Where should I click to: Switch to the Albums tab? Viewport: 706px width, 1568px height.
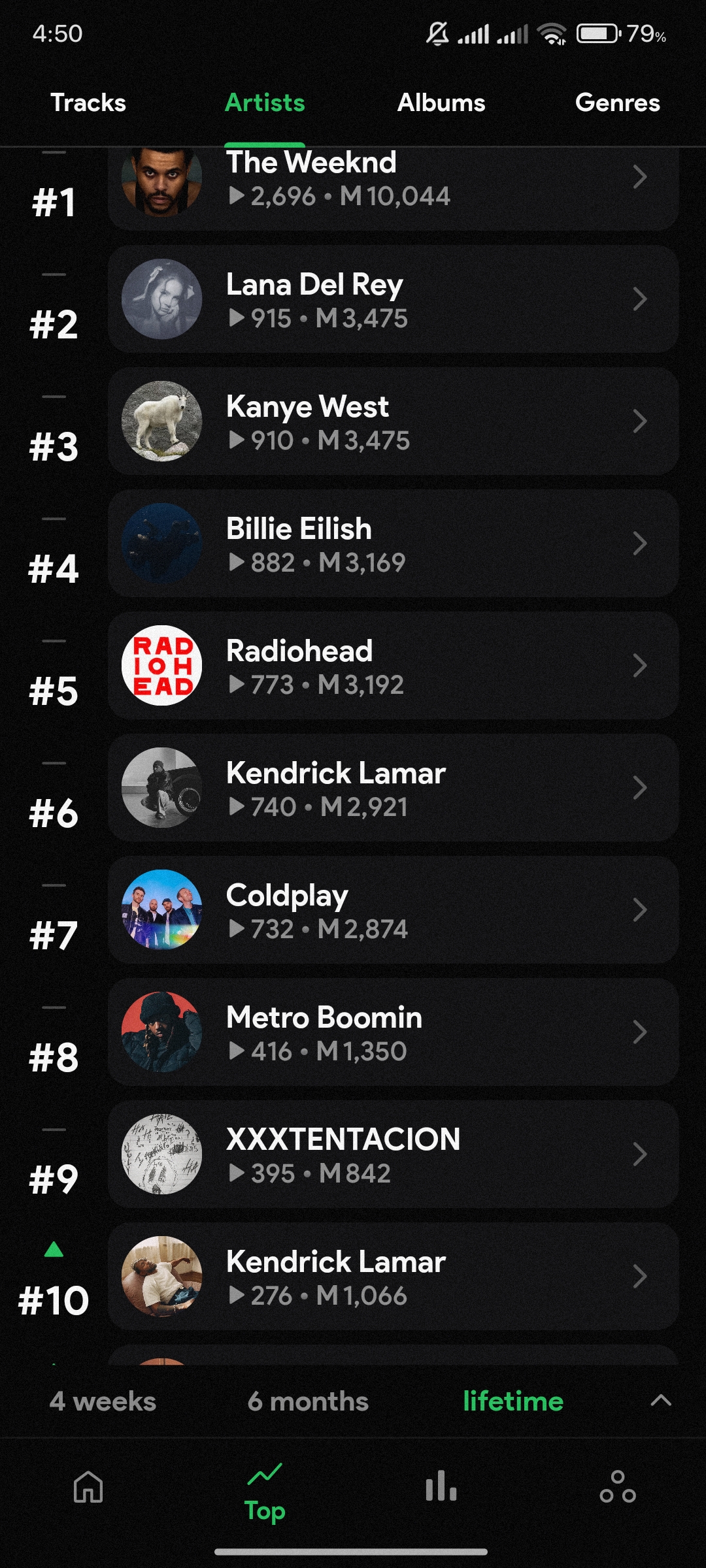(x=441, y=103)
